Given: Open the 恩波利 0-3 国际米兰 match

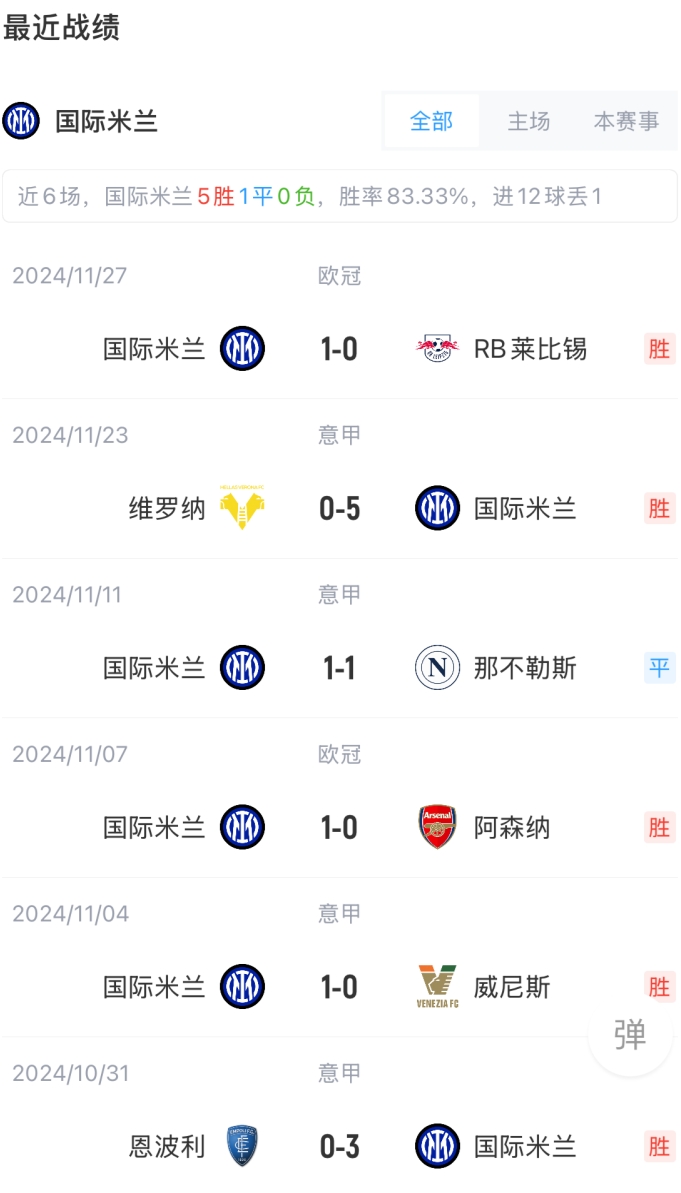Looking at the screenshot, I should 339,1147.
